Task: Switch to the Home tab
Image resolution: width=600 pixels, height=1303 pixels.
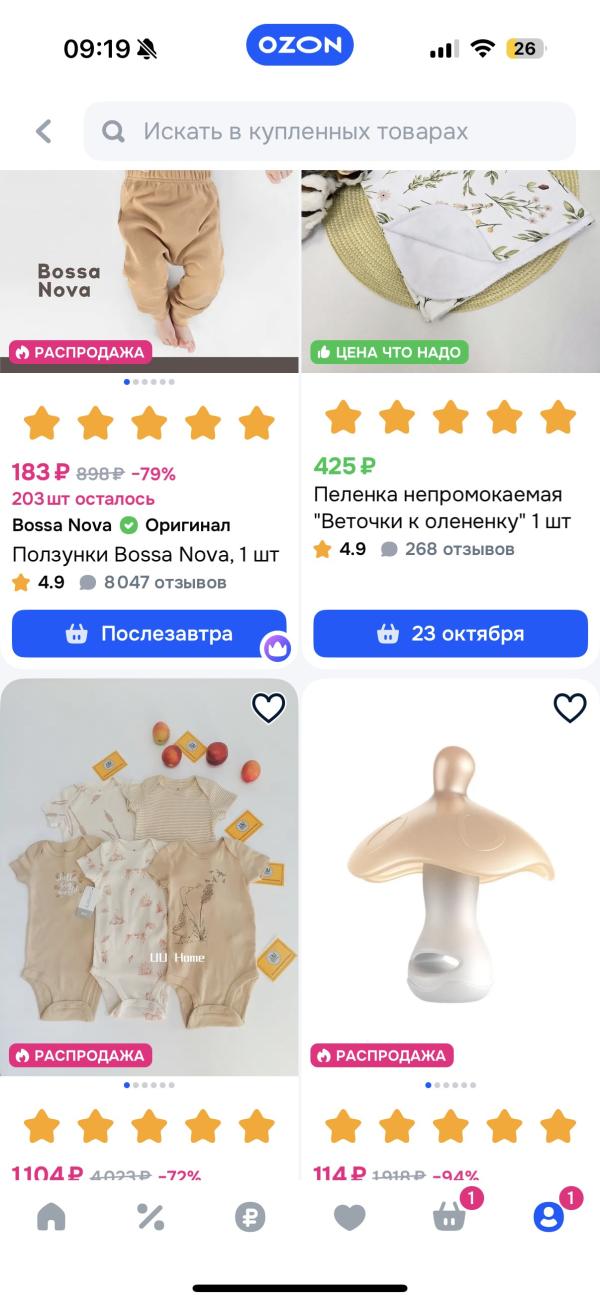Action: pos(51,1216)
